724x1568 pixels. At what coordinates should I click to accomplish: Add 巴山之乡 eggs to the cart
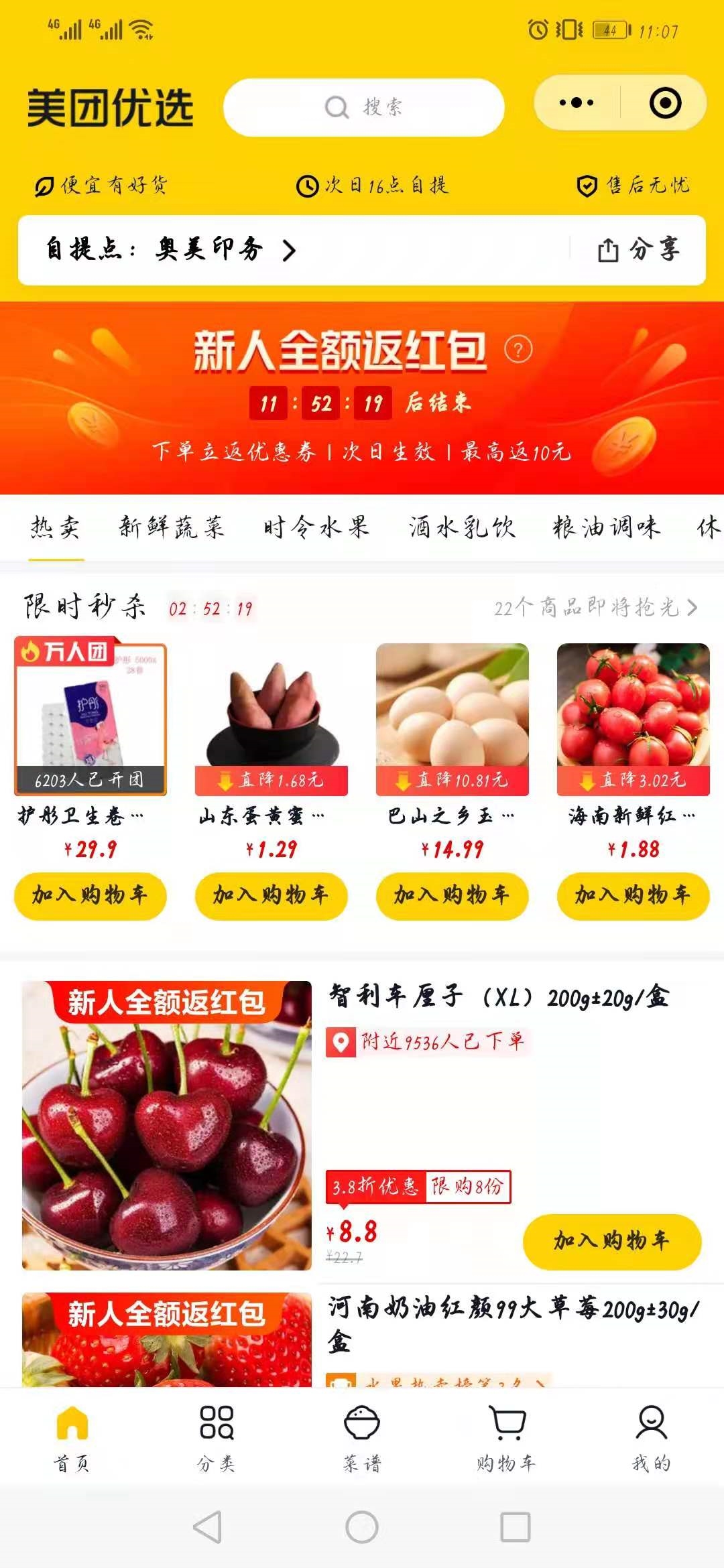(x=452, y=895)
